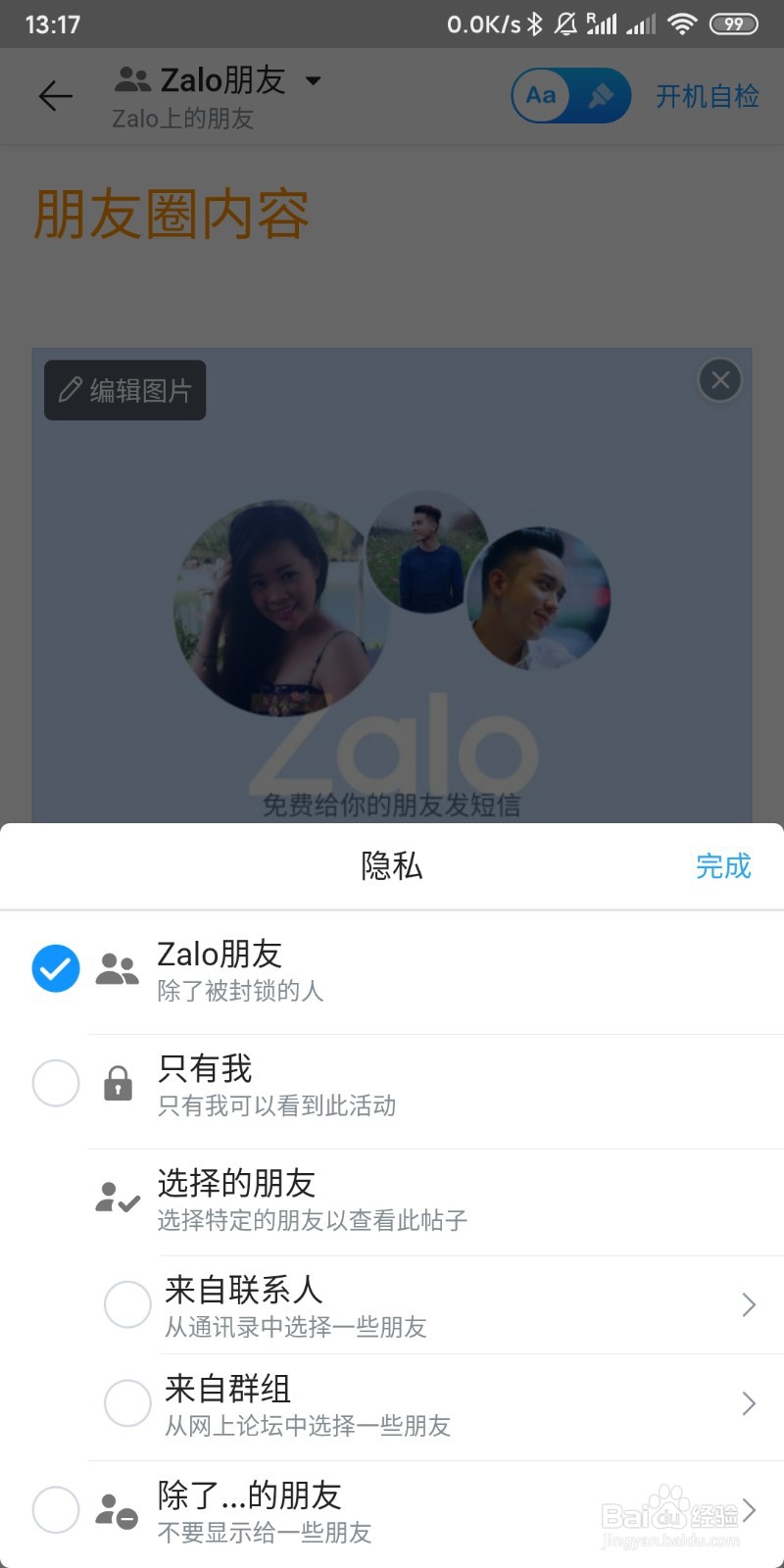Tap the people icon next to Zalo朋友 title
This screenshot has height=1568, width=784.
click(x=131, y=80)
